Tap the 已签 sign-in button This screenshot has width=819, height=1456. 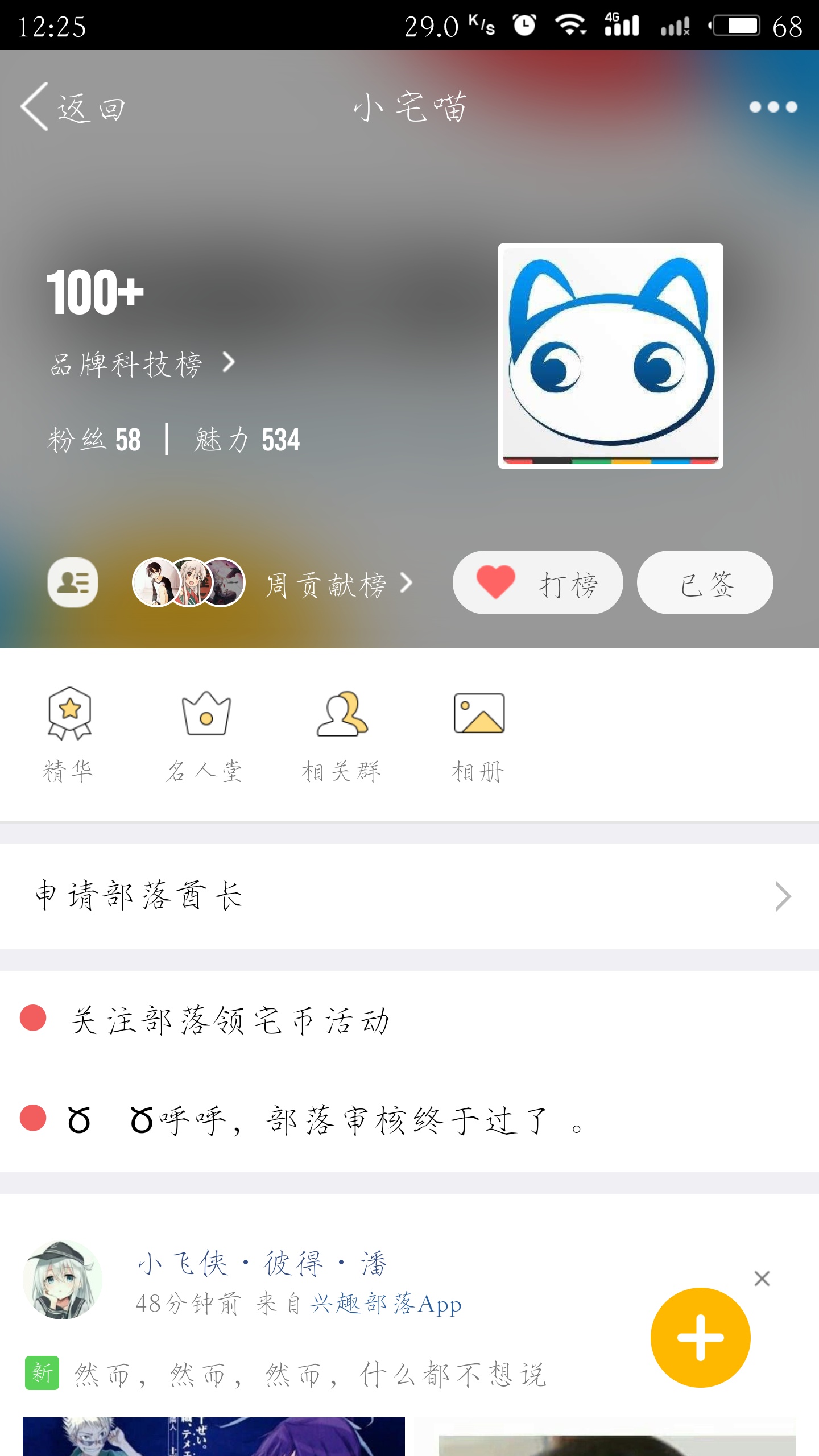point(705,582)
